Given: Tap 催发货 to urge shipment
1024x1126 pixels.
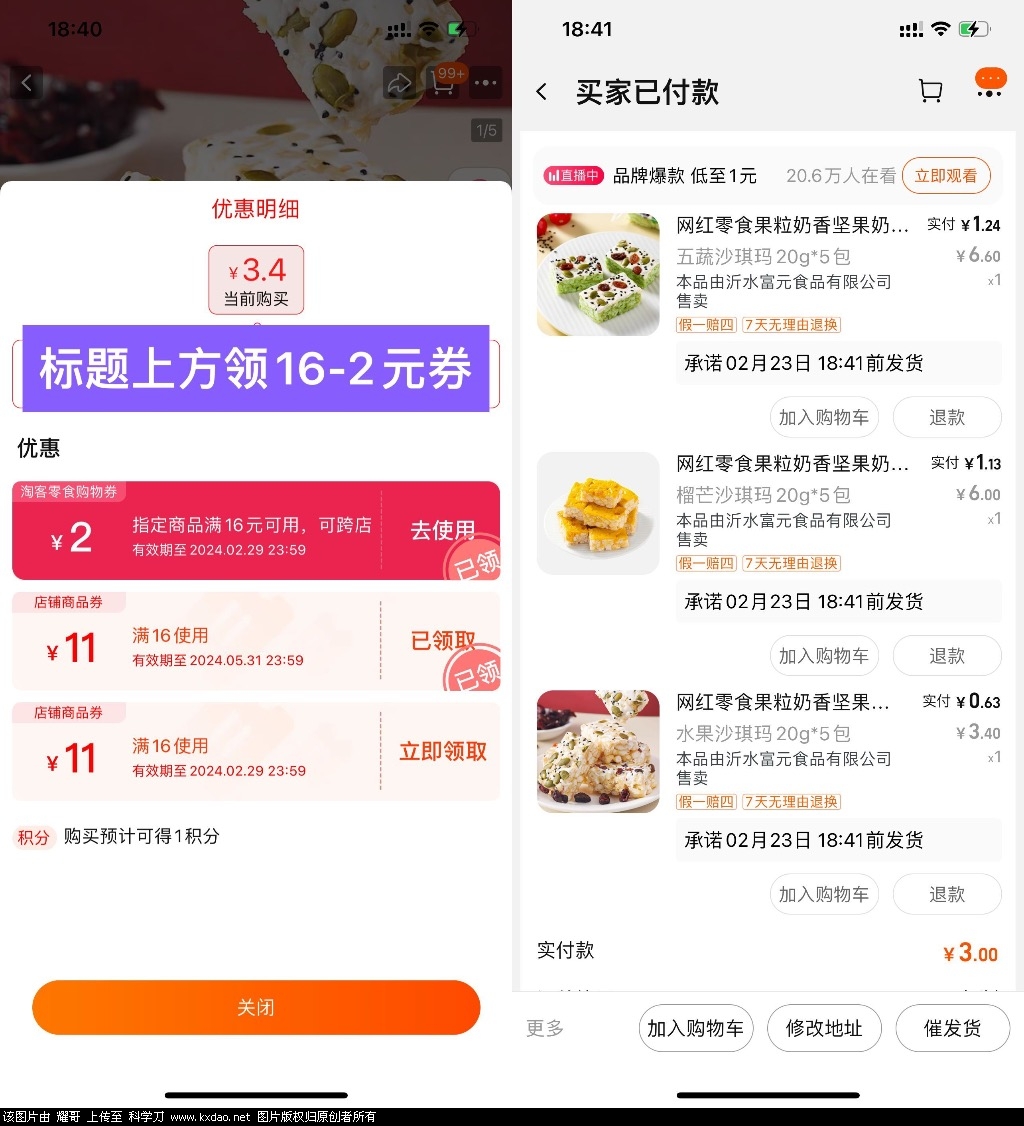Looking at the screenshot, I should click(x=952, y=1028).
